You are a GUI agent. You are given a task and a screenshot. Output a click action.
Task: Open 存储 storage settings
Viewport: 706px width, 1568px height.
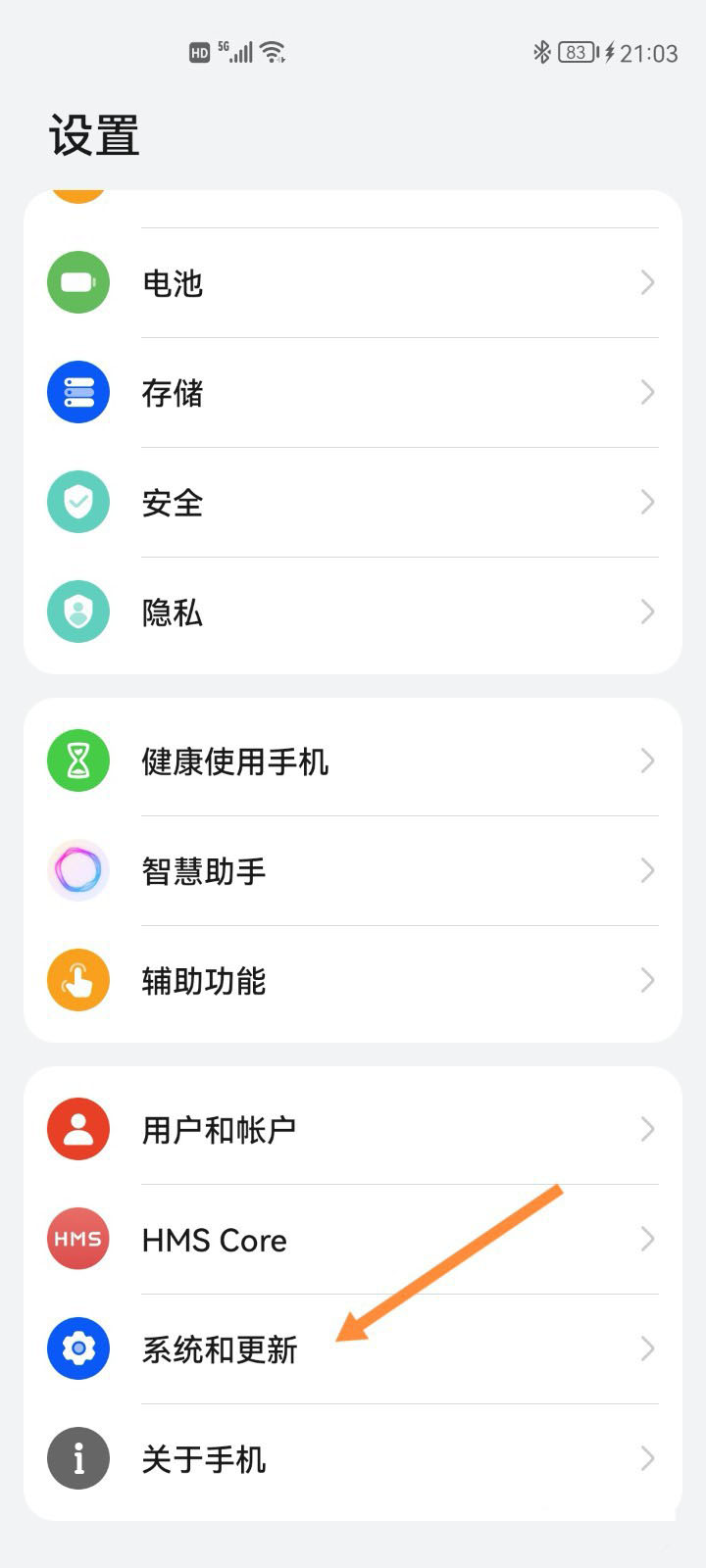(353, 393)
